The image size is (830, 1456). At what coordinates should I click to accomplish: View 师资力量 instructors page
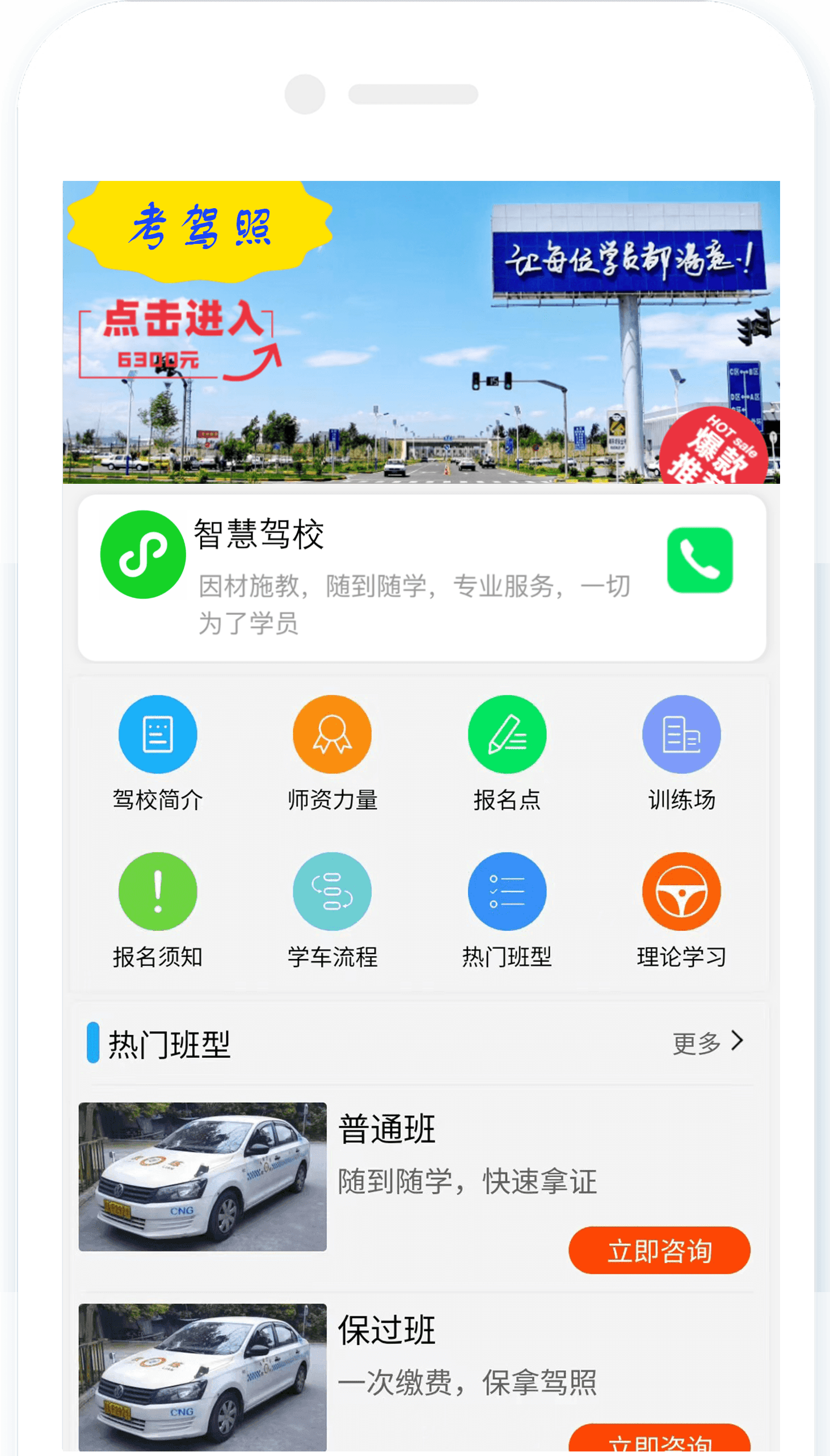coord(332,753)
